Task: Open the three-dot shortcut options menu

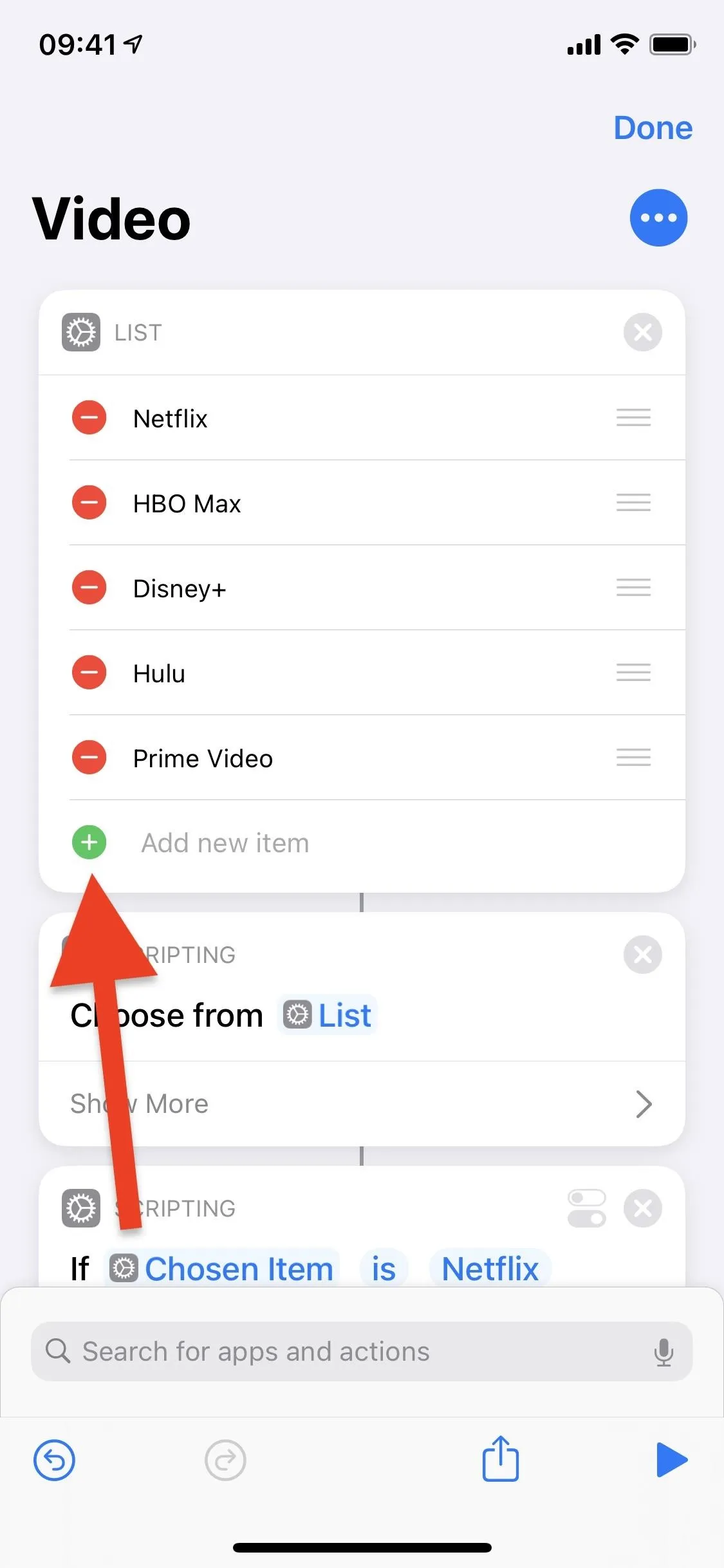Action: pos(658,218)
